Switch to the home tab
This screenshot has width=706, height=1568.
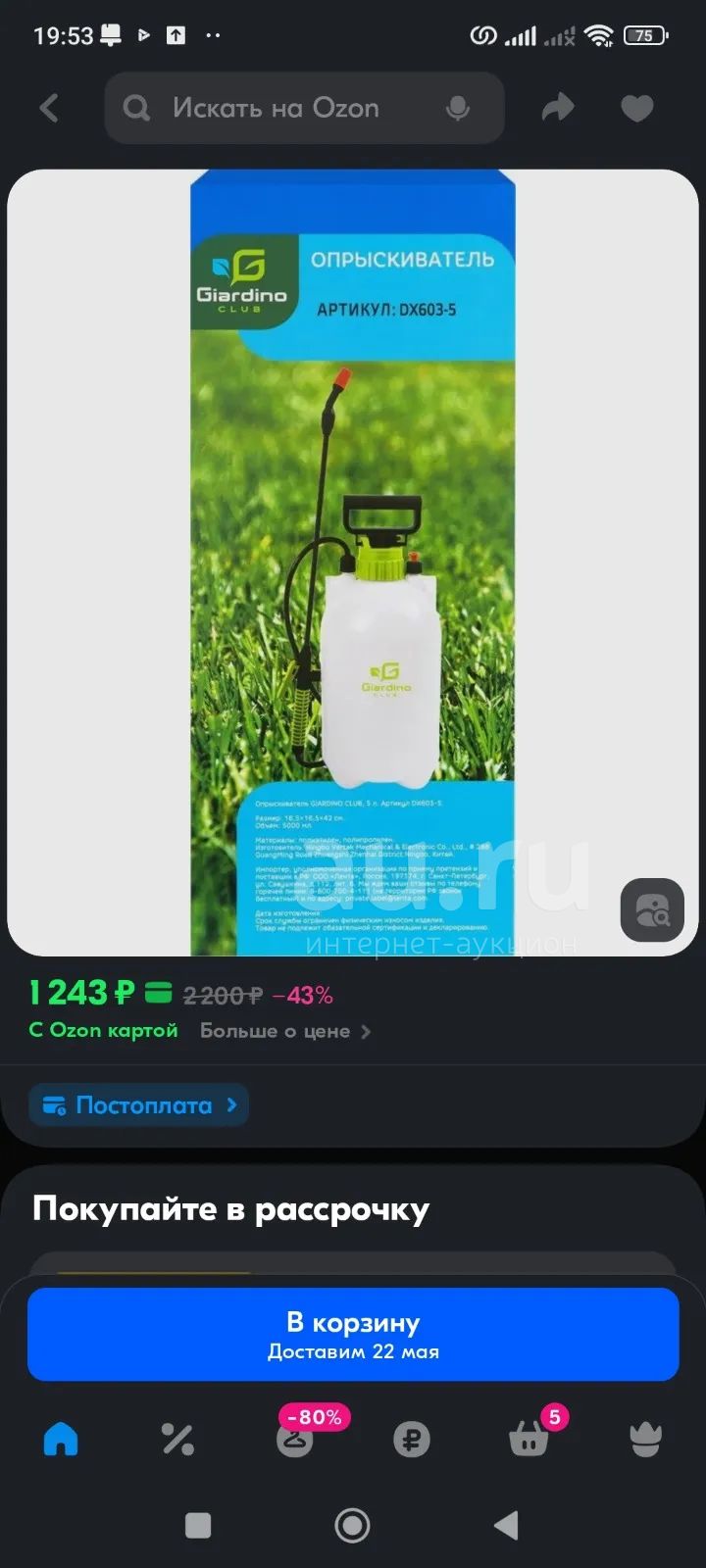[61, 1439]
